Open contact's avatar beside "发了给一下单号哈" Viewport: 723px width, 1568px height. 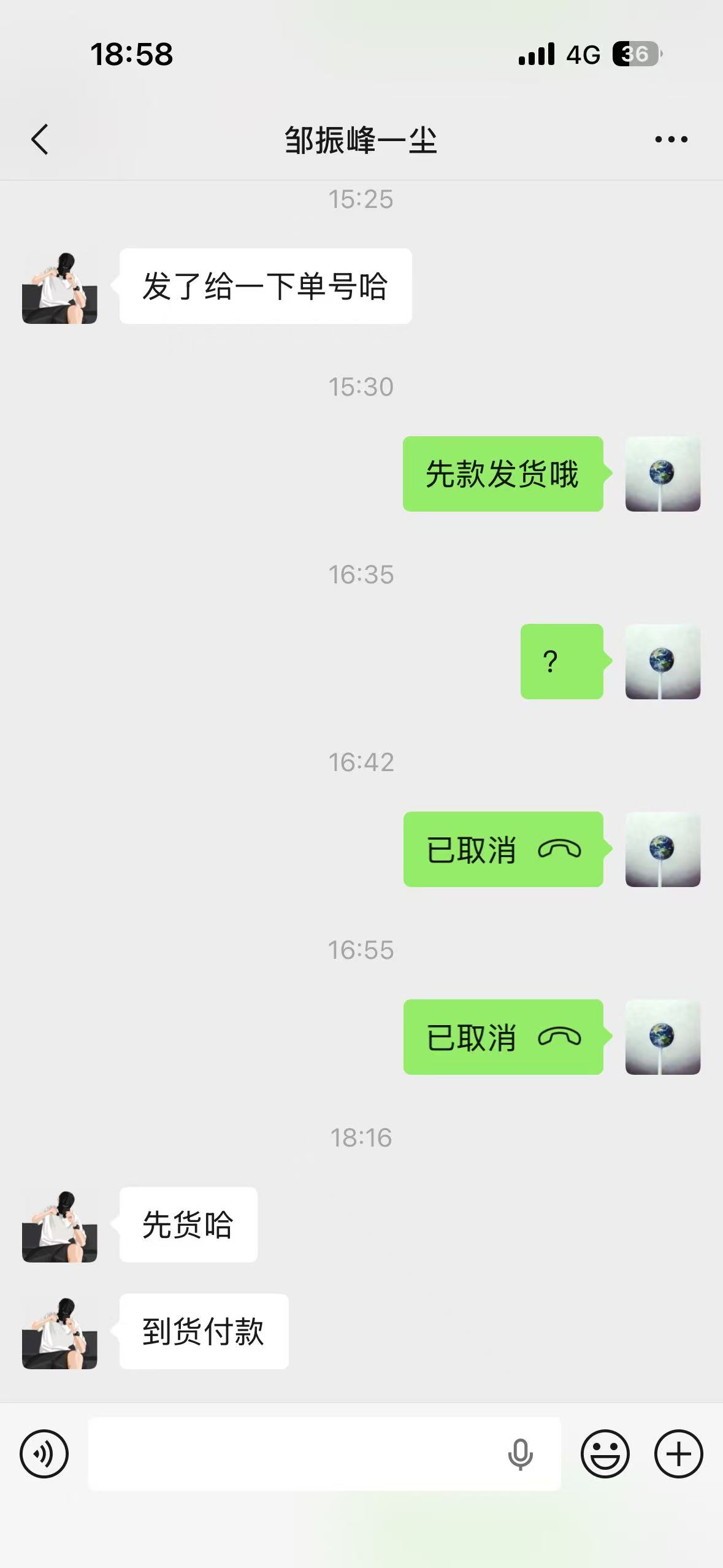point(59,287)
